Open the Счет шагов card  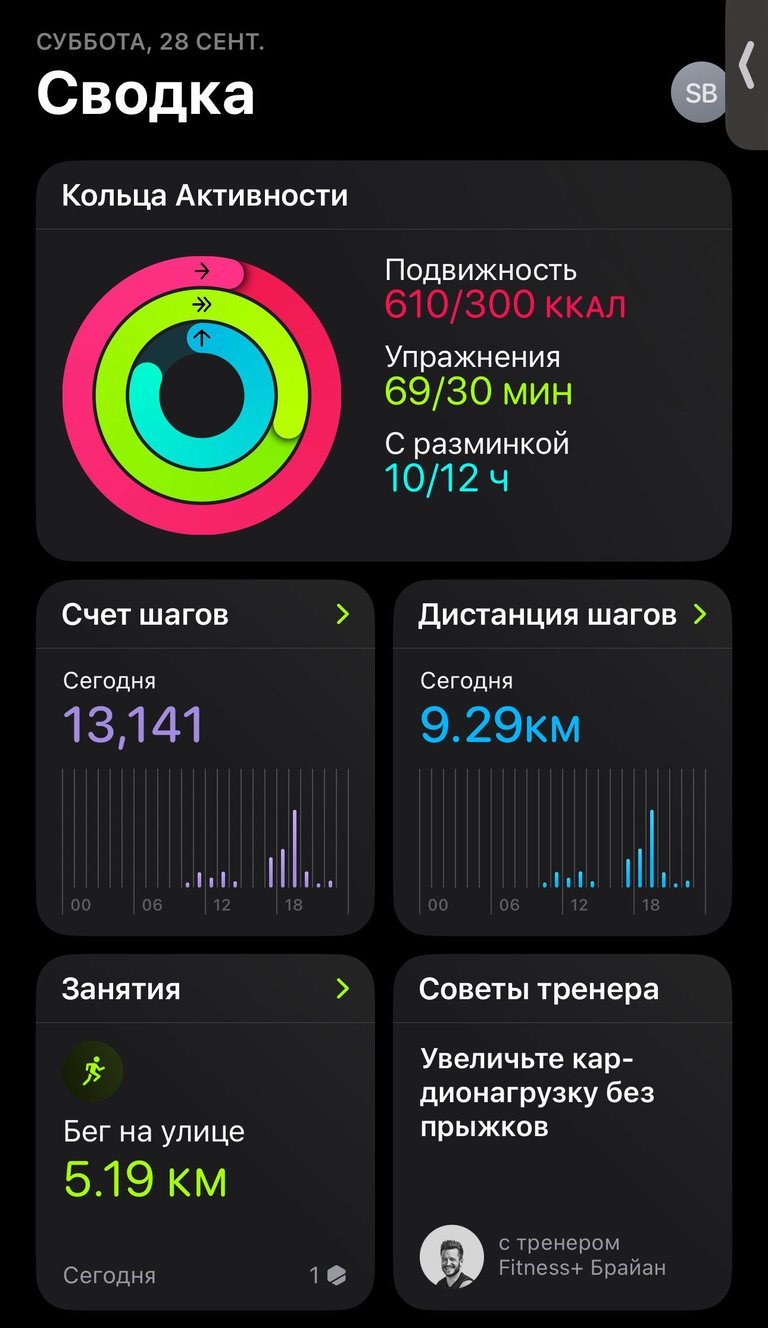(x=205, y=757)
